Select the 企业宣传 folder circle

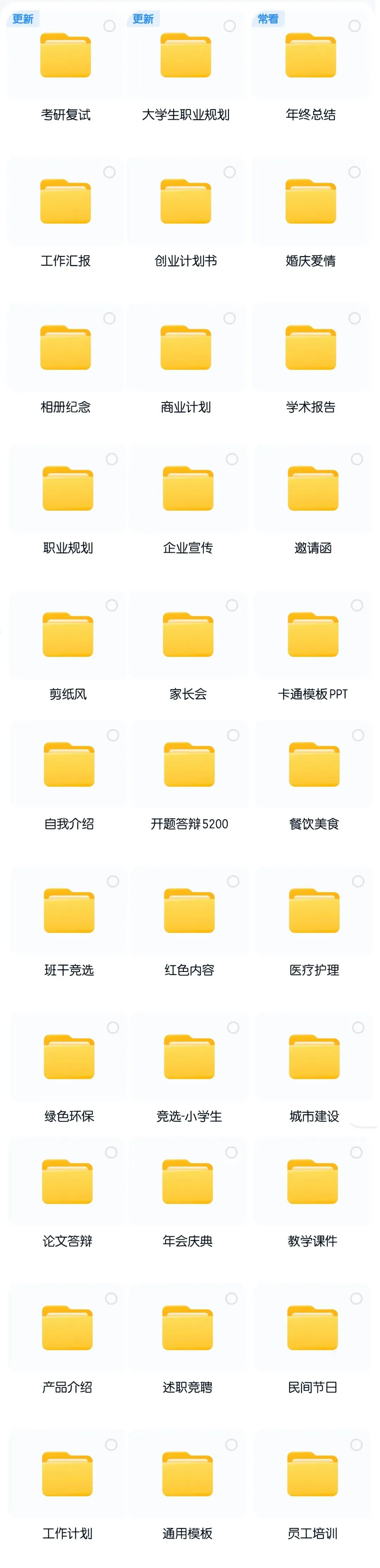point(232,459)
